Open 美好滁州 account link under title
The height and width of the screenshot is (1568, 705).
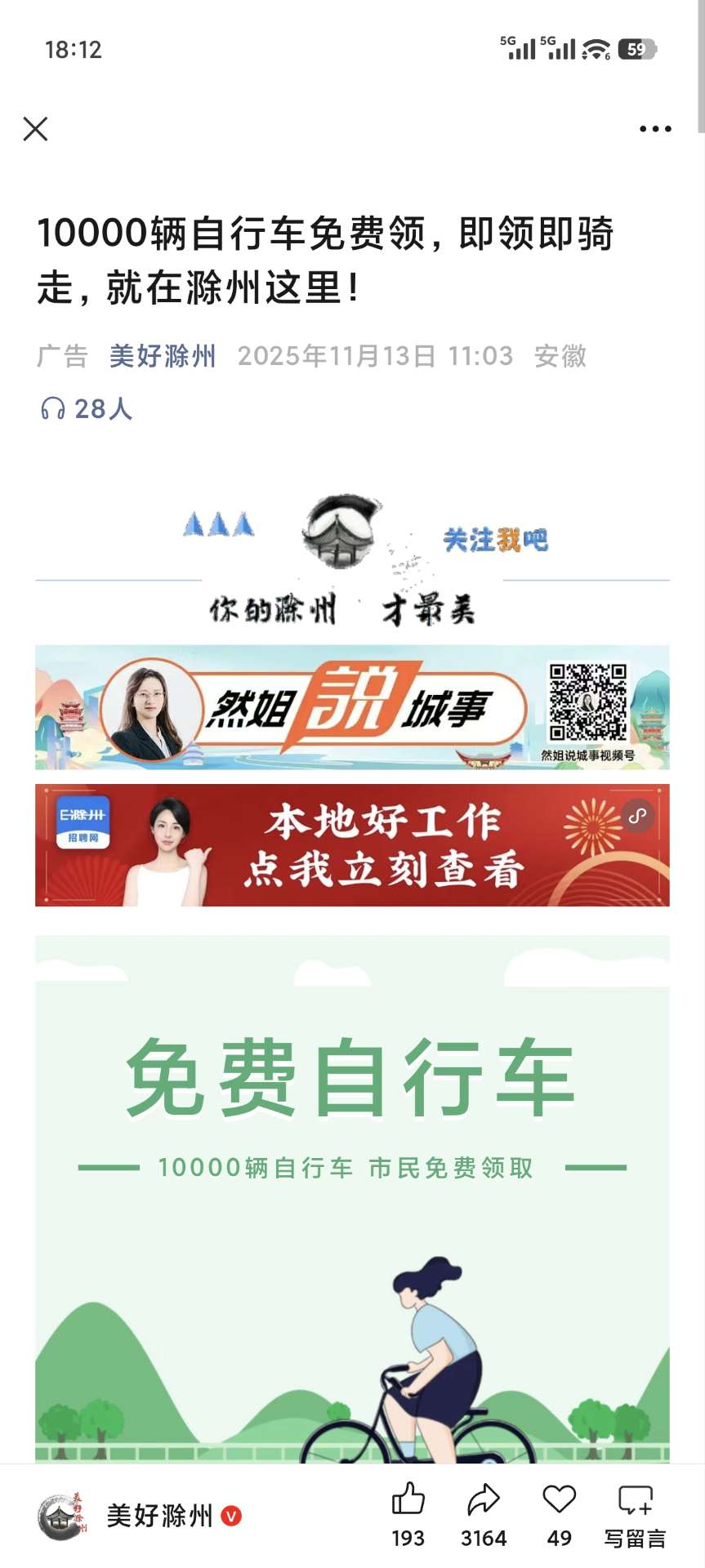(x=163, y=356)
